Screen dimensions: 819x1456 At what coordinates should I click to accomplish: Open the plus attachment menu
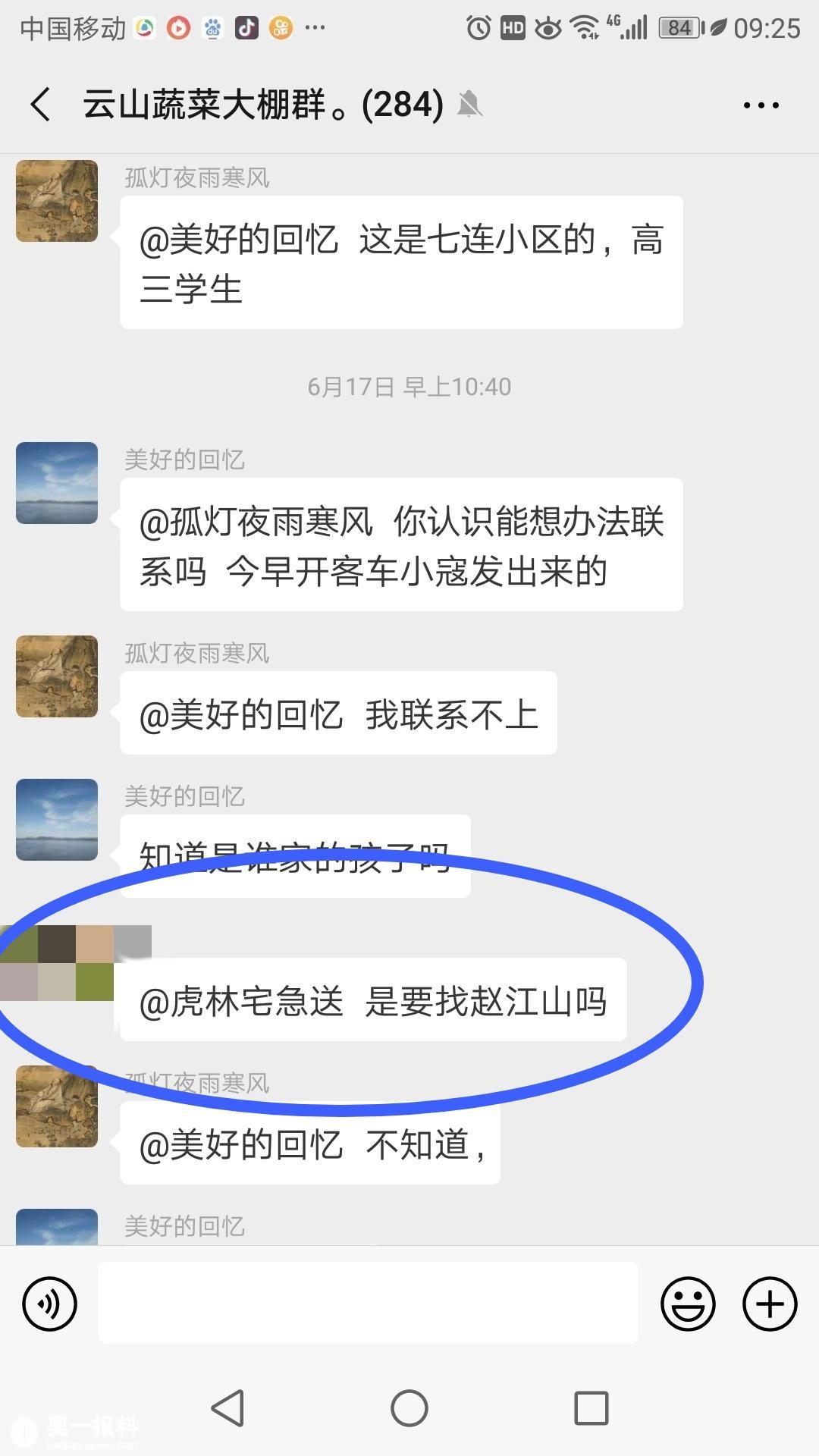(770, 1304)
